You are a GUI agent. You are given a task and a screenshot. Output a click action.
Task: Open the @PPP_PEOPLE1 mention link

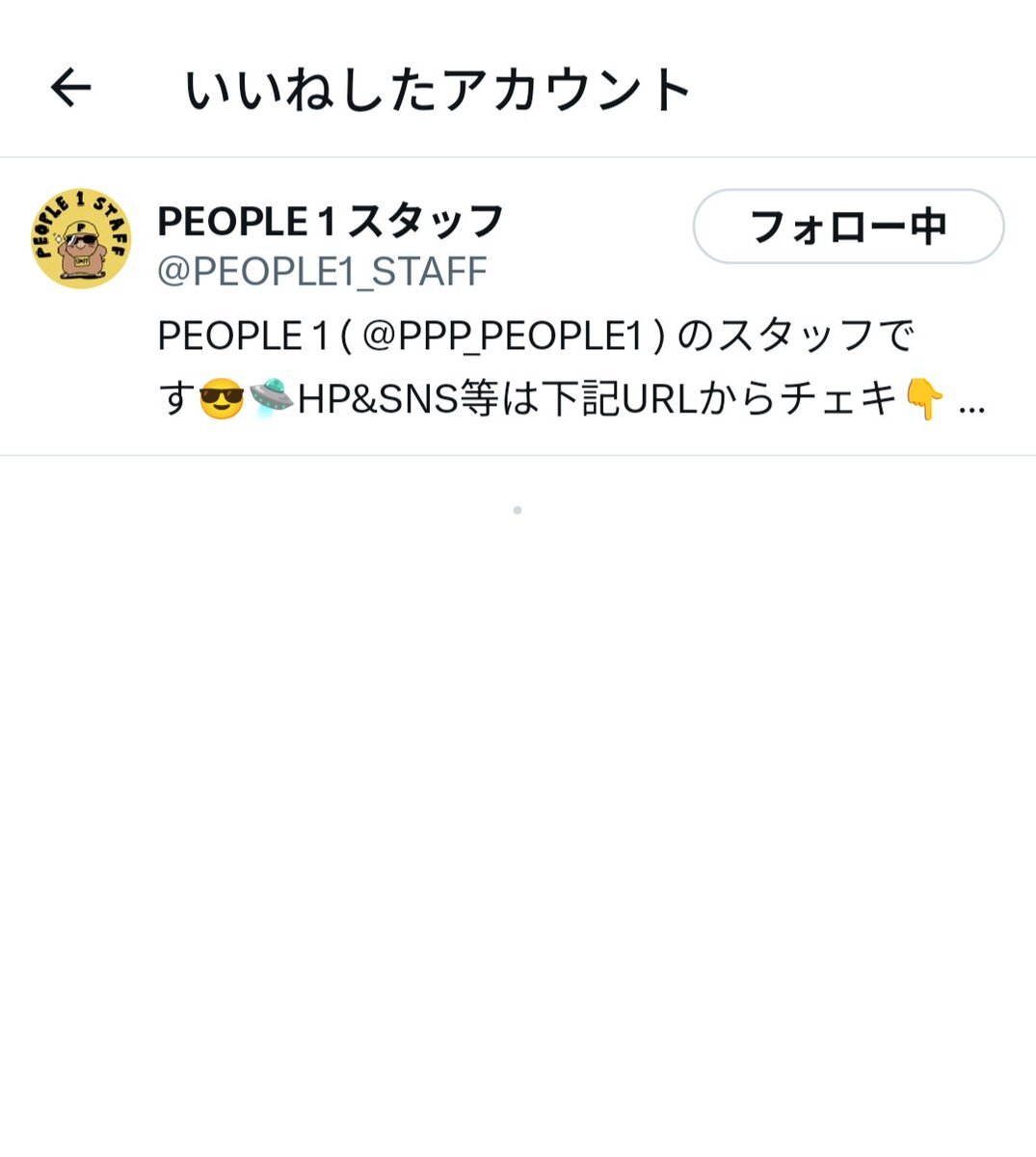click(502, 336)
